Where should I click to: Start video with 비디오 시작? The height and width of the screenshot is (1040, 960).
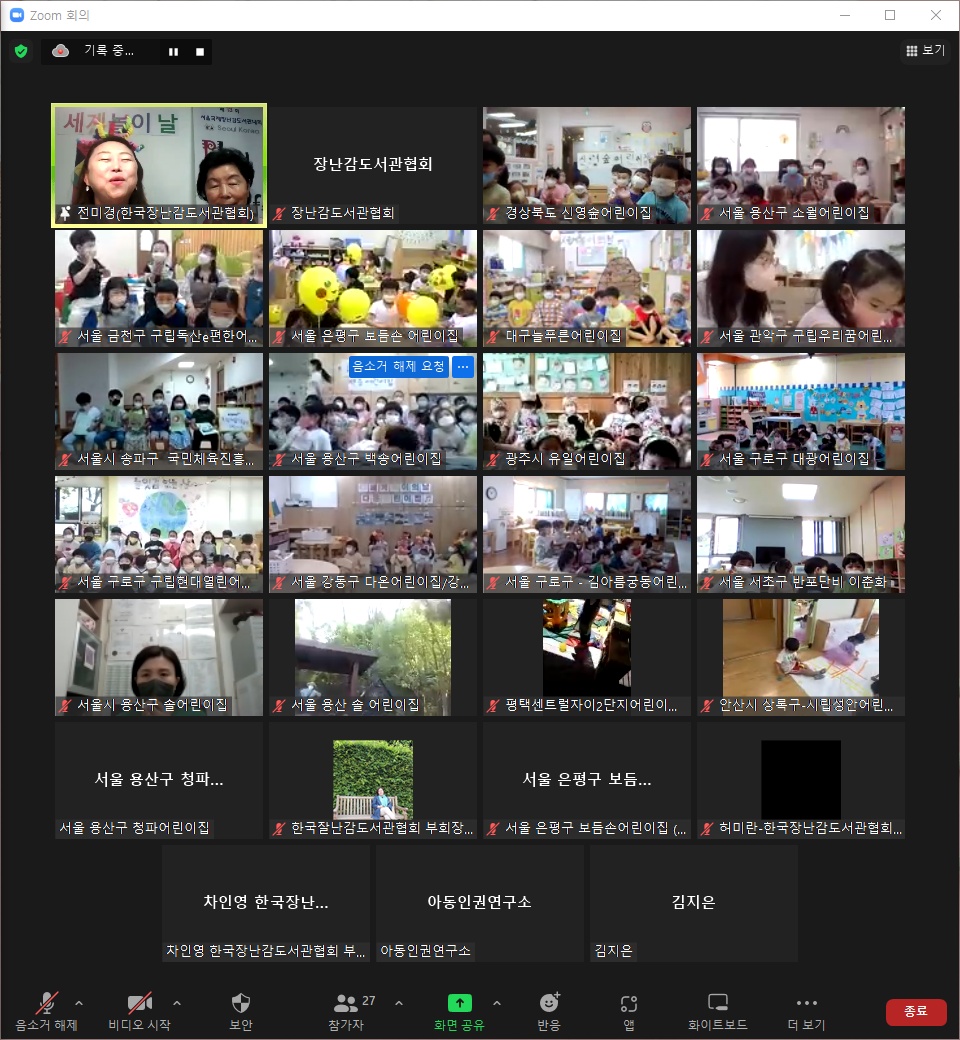(x=139, y=1010)
